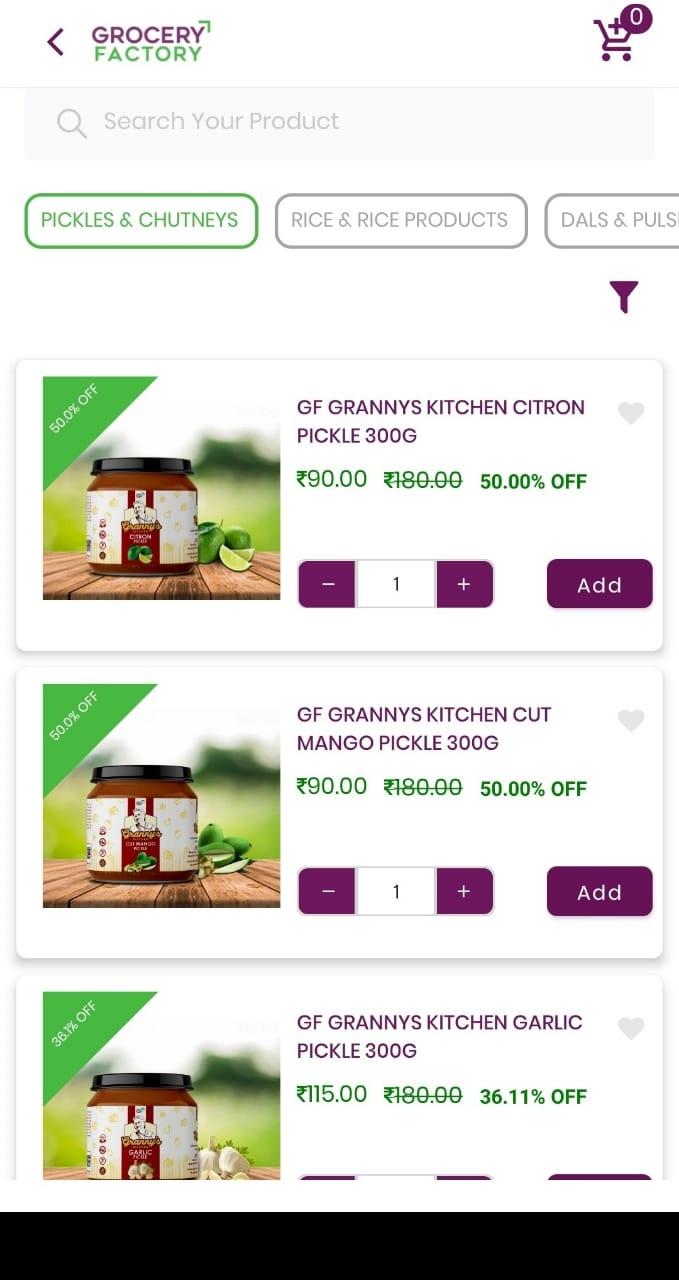
Task: Go back using the header arrow
Action: [x=56, y=42]
